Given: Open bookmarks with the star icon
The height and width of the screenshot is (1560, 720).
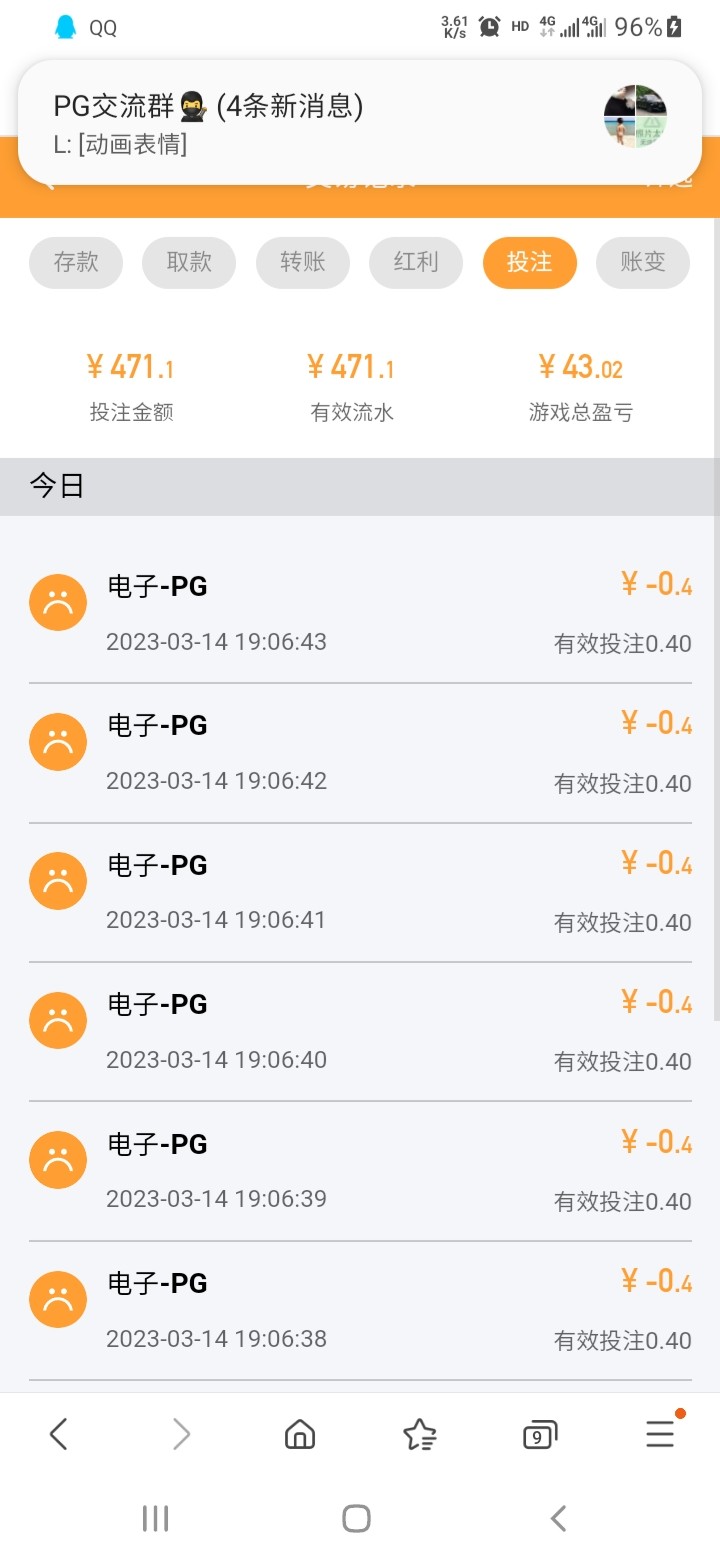Looking at the screenshot, I should coord(419,1433).
